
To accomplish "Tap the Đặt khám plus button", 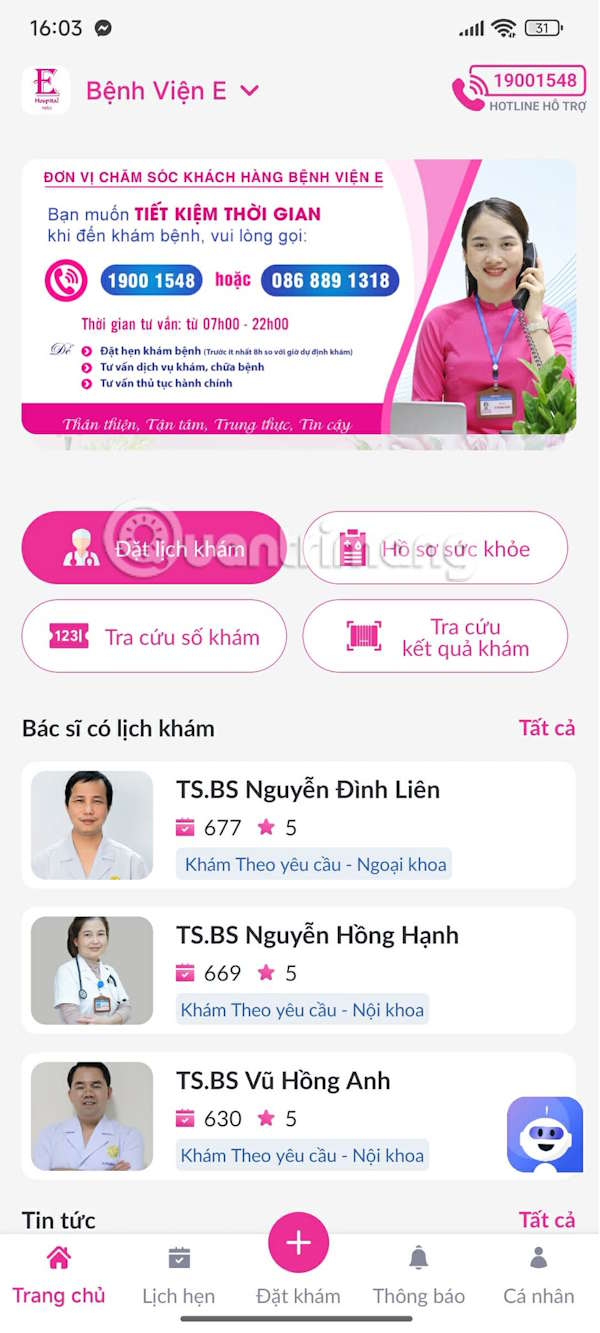I will pos(298,1243).
